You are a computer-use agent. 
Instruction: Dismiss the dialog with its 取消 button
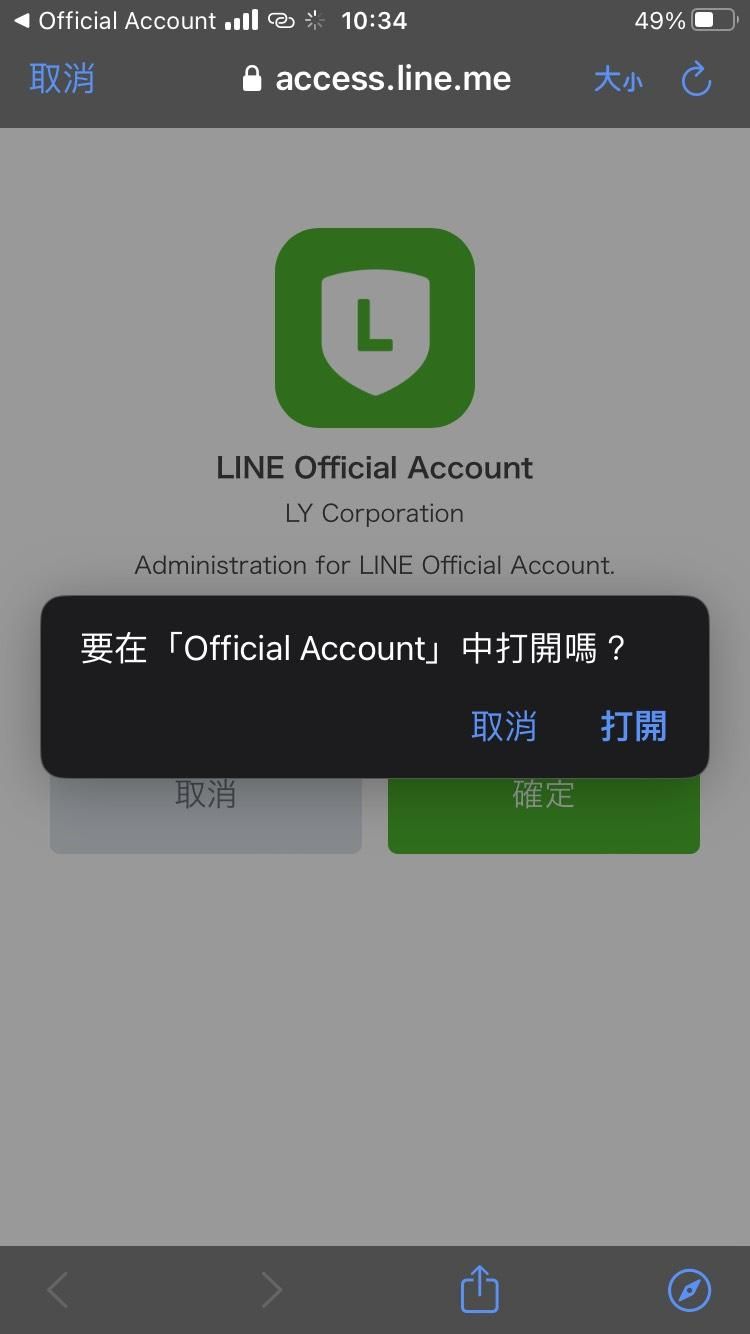click(x=503, y=726)
